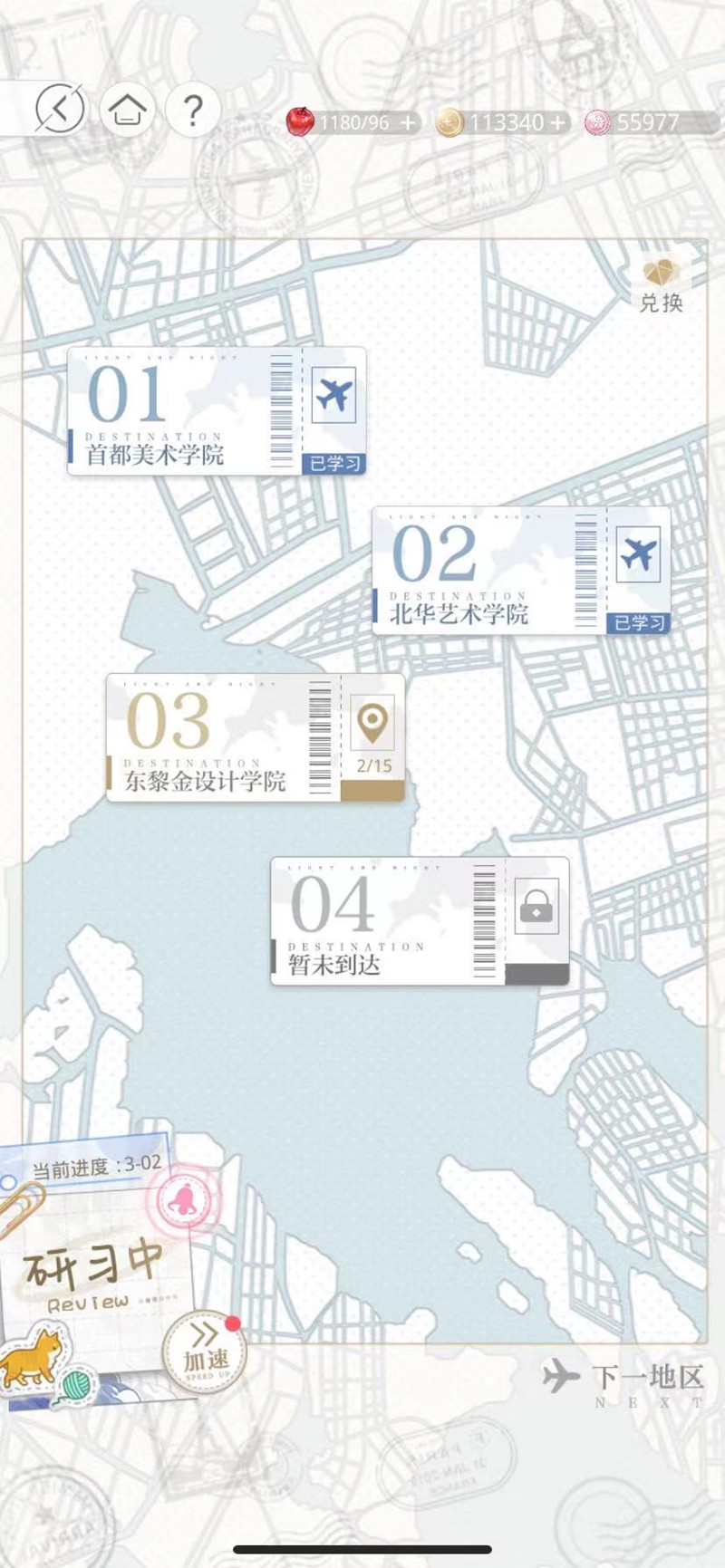Tap locked ticket 04 暂未到达
This screenshot has height=1568, width=725.
point(420,920)
